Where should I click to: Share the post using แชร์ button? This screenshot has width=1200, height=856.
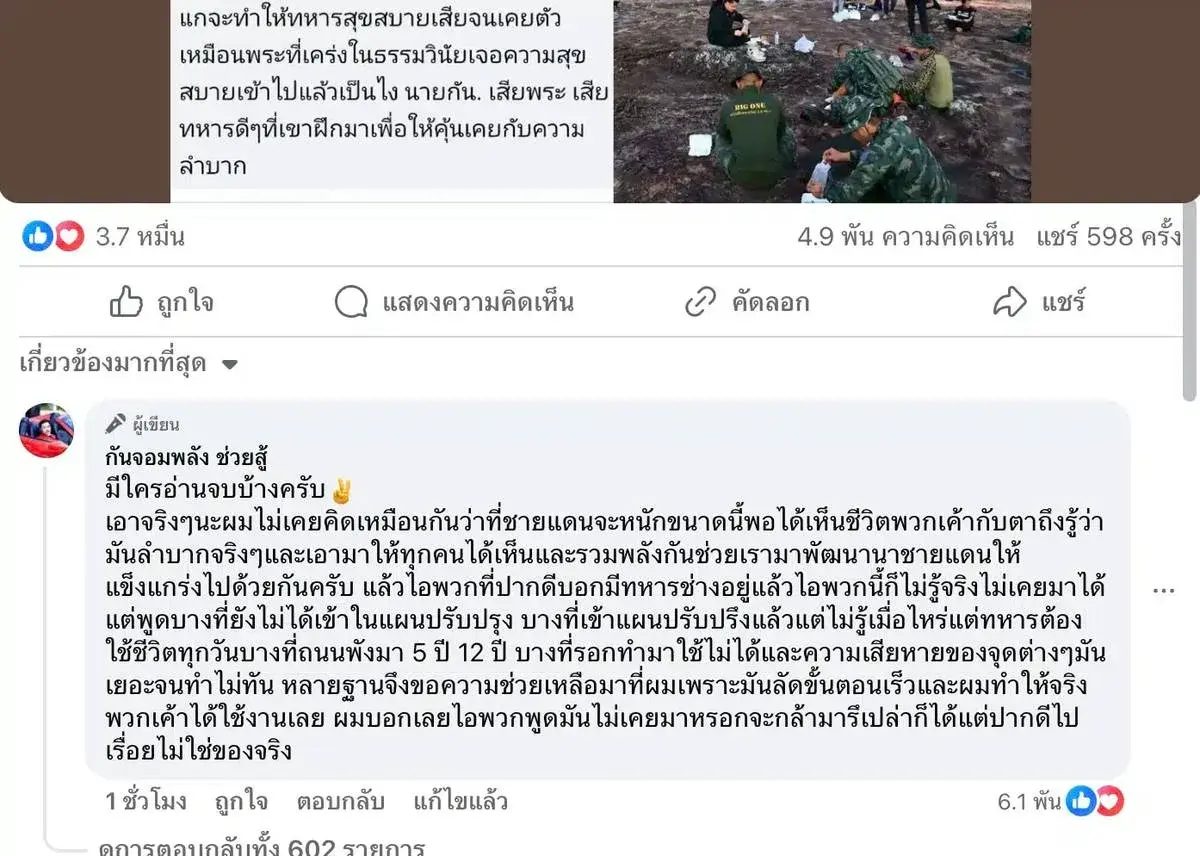pyautogui.click(x=1039, y=302)
